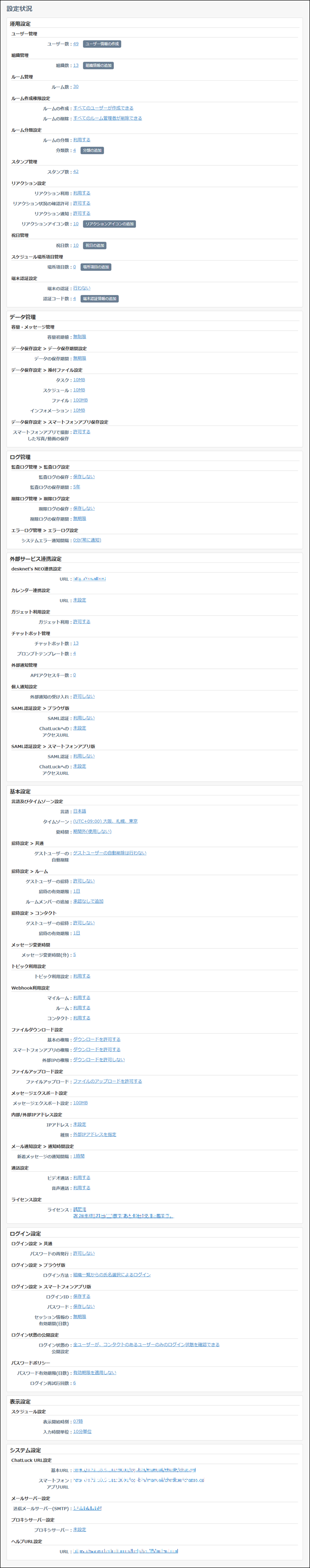Tap the 祝日の追加 button
This screenshot has height=1568, width=310.
(x=94, y=245)
